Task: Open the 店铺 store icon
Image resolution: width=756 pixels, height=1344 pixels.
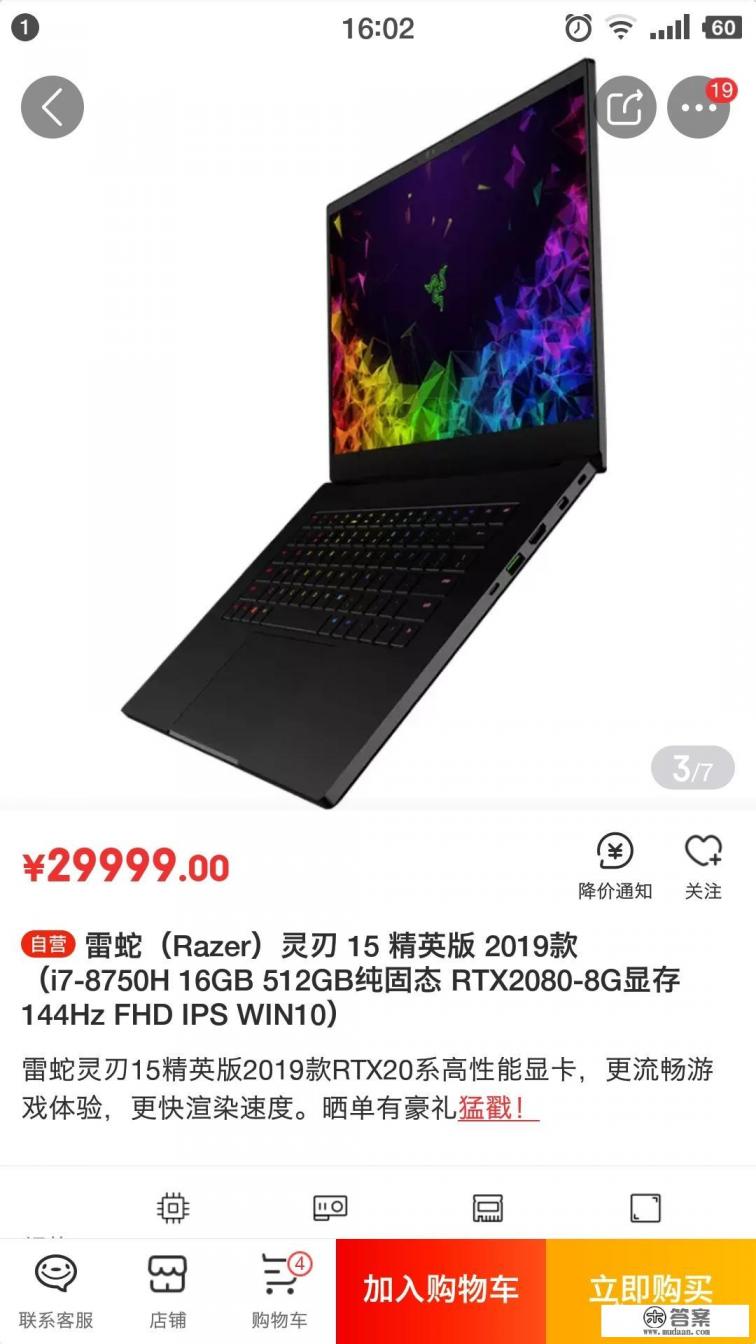Action: coord(165,1289)
